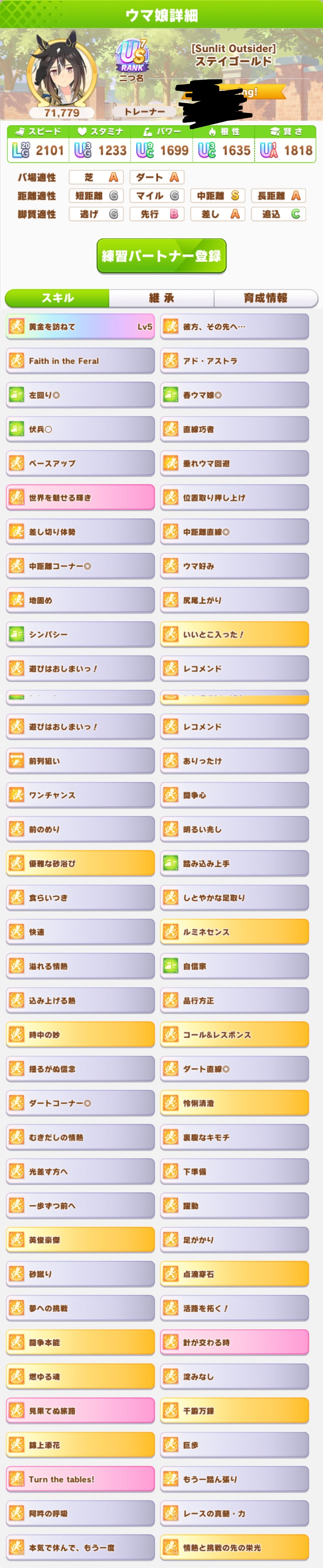Switch to the 継承 tab
Screen dimensions: 323x1568
pos(161,298)
